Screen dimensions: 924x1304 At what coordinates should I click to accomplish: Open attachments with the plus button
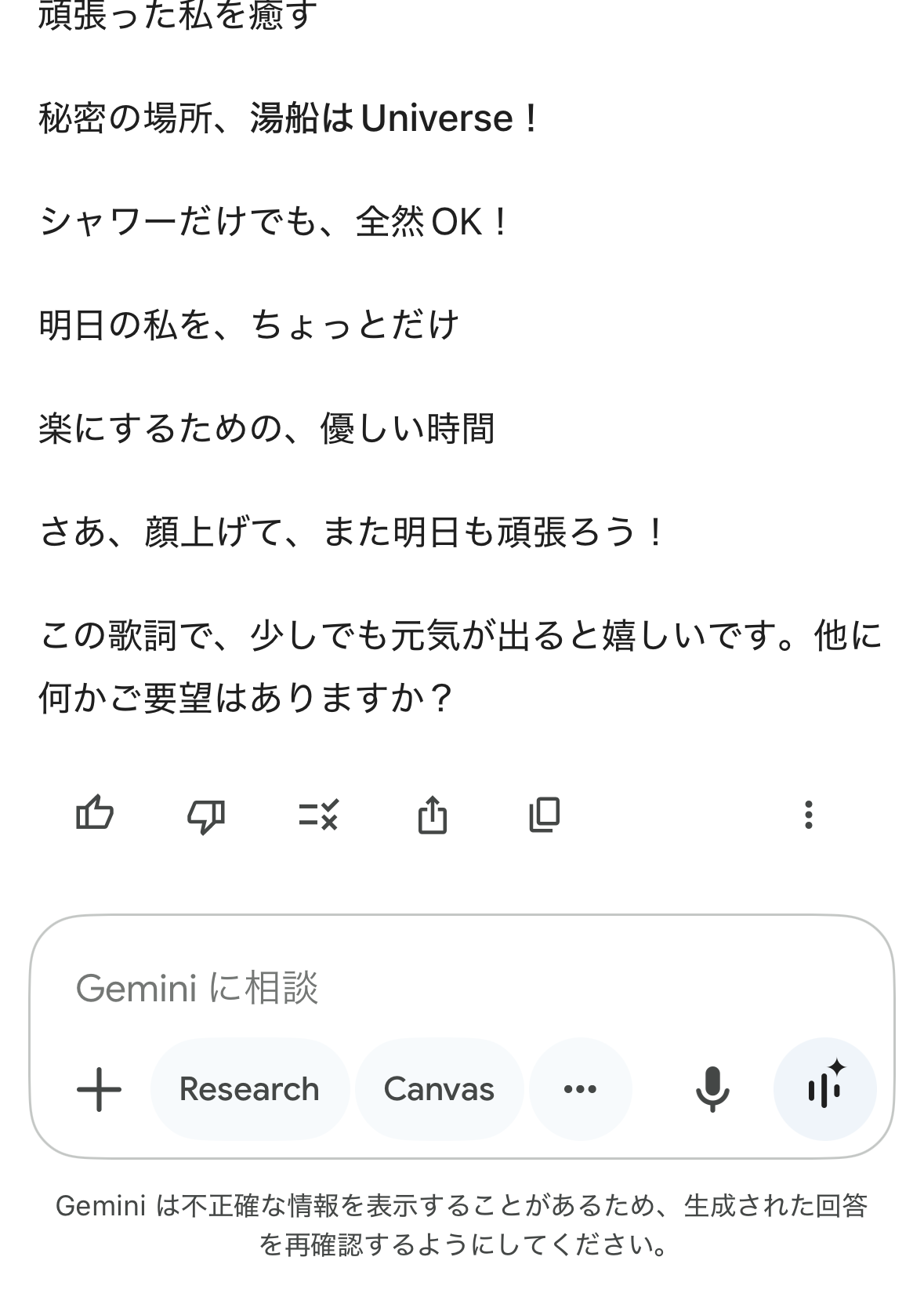(x=100, y=1088)
